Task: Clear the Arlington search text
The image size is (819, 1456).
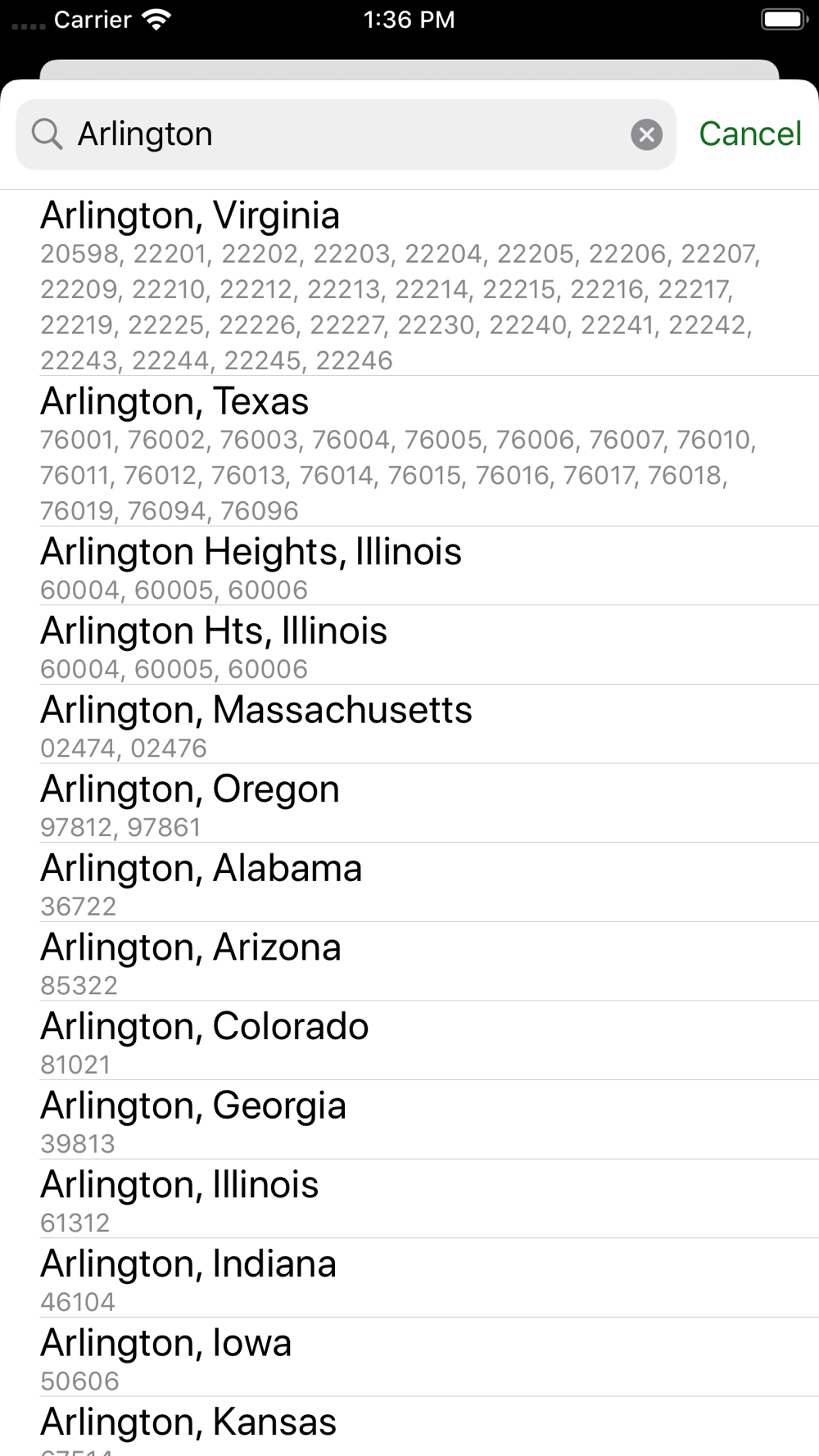Action: click(x=646, y=134)
